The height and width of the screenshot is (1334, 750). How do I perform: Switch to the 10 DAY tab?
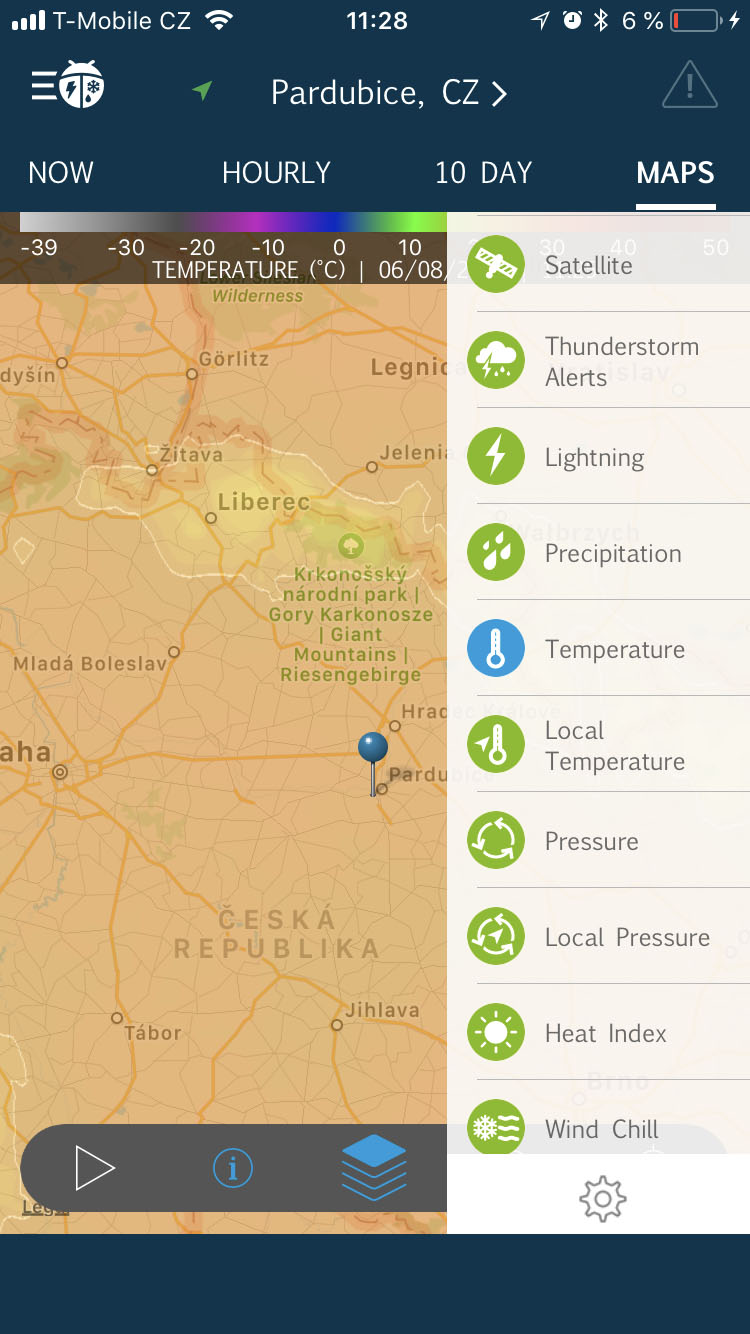tap(483, 173)
